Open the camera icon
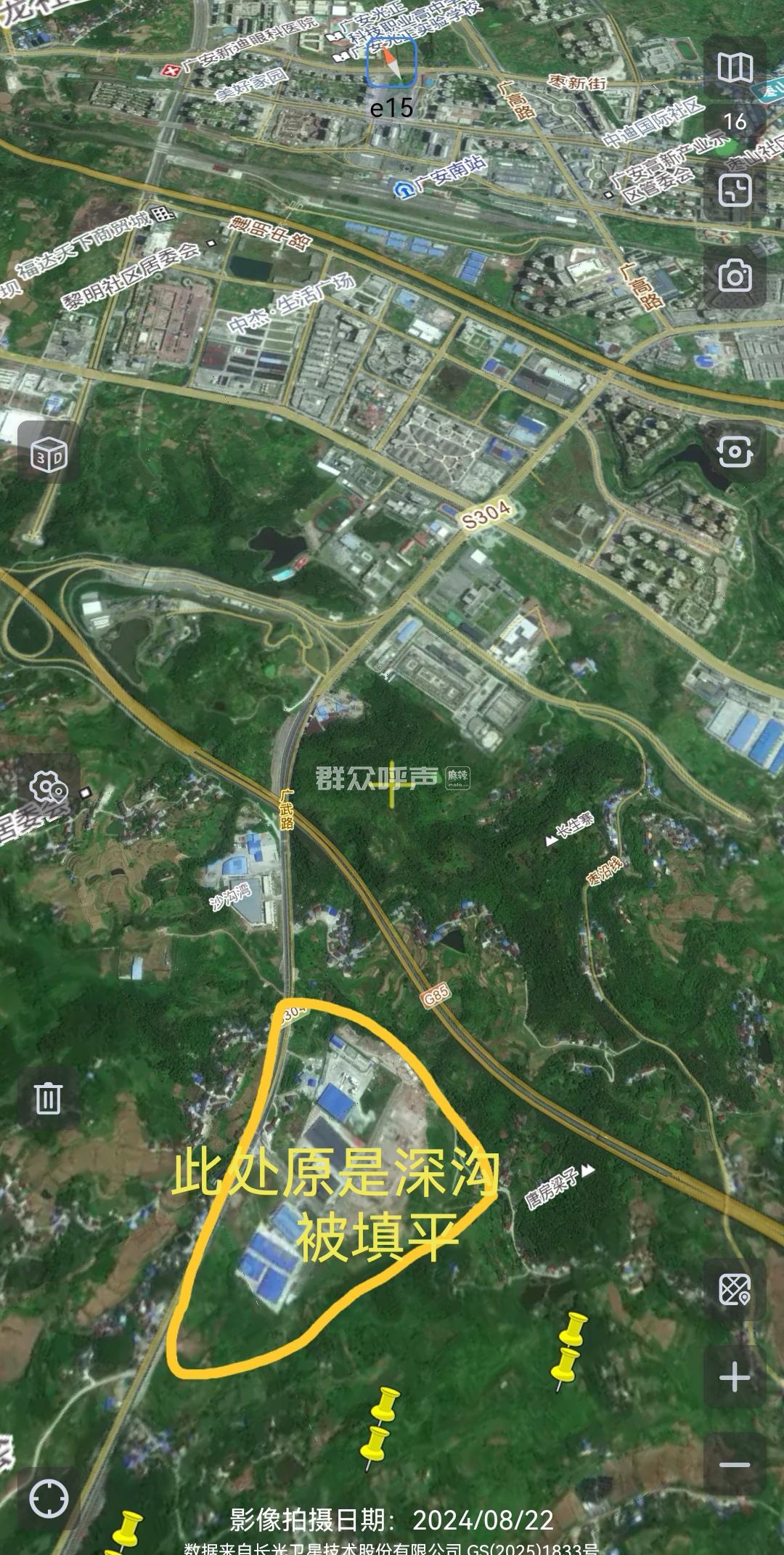This screenshot has width=784, height=1555. tap(735, 277)
